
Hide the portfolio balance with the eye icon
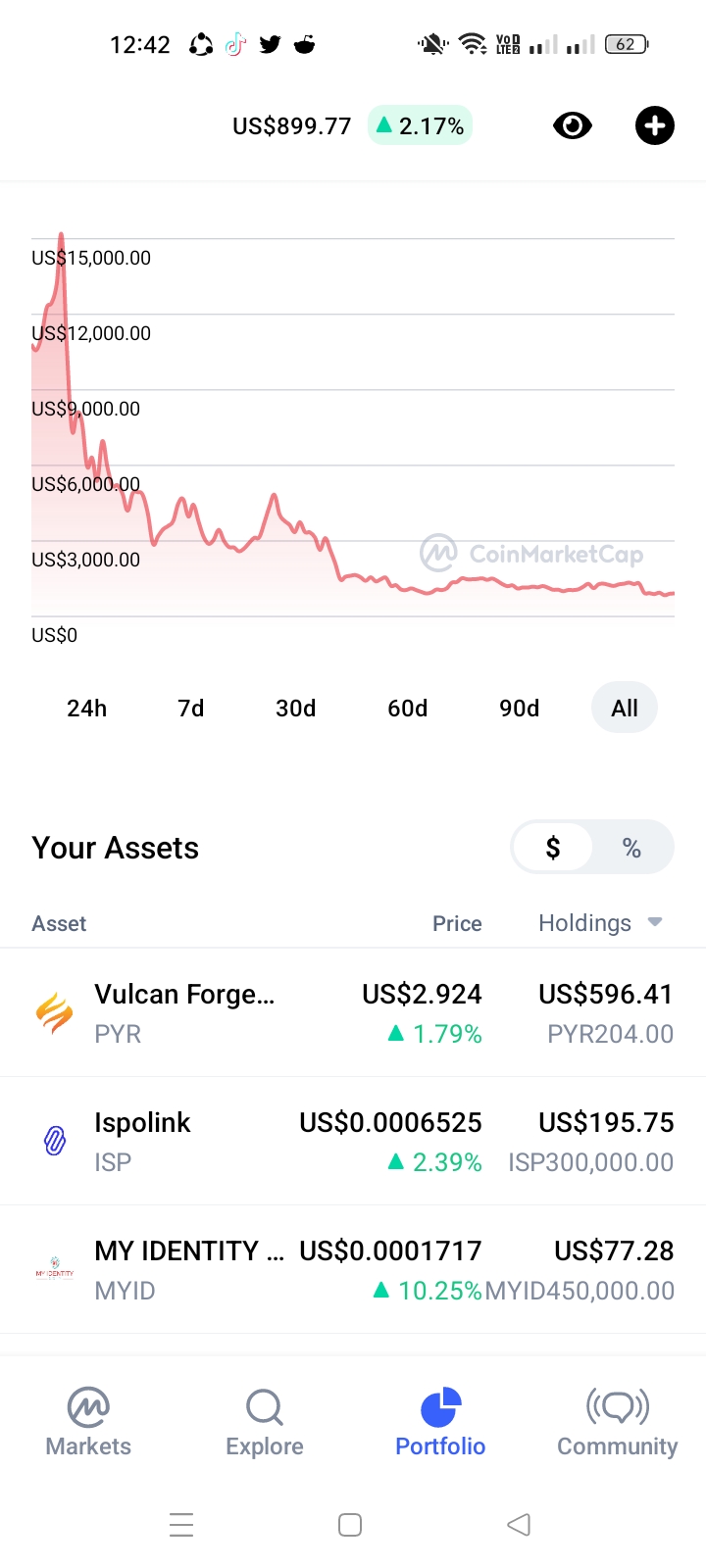(x=573, y=125)
